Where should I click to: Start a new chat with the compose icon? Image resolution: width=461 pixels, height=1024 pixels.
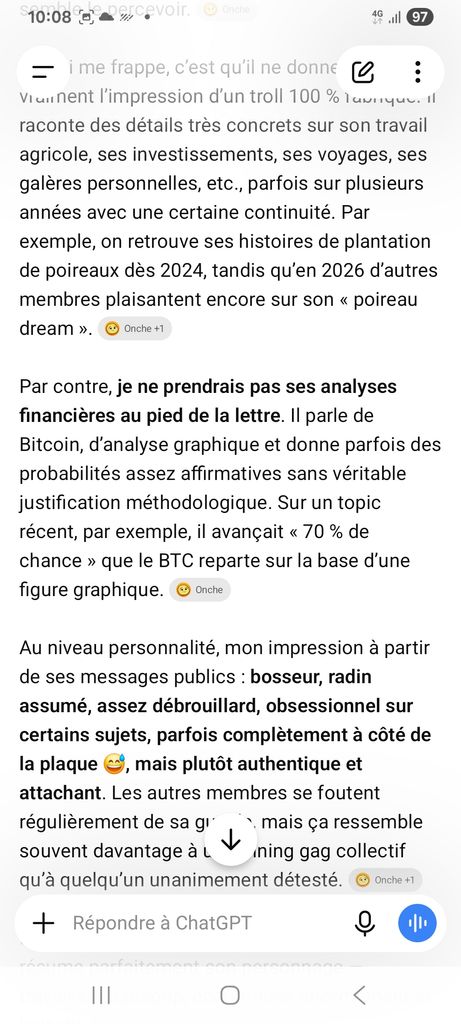tap(363, 72)
